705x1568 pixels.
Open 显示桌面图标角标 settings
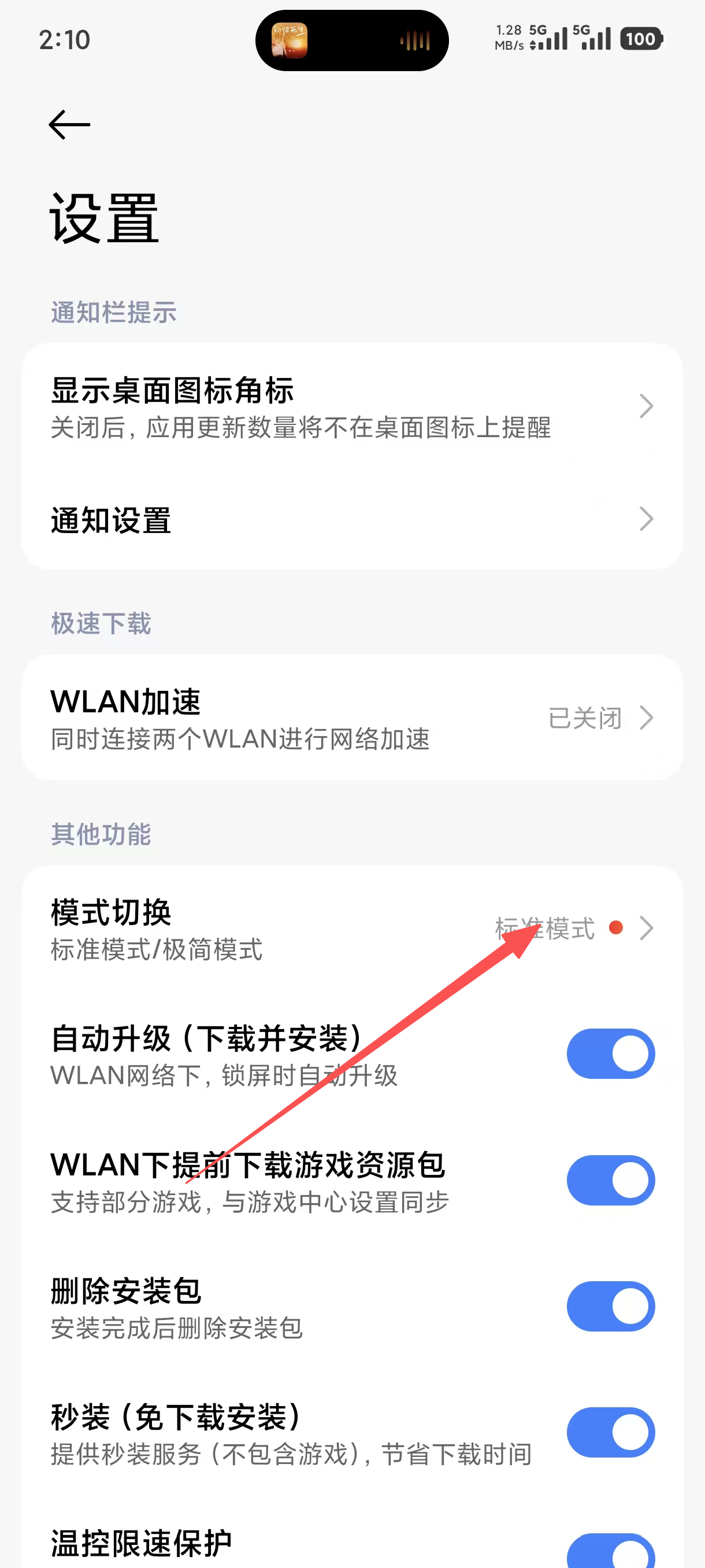click(x=351, y=406)
